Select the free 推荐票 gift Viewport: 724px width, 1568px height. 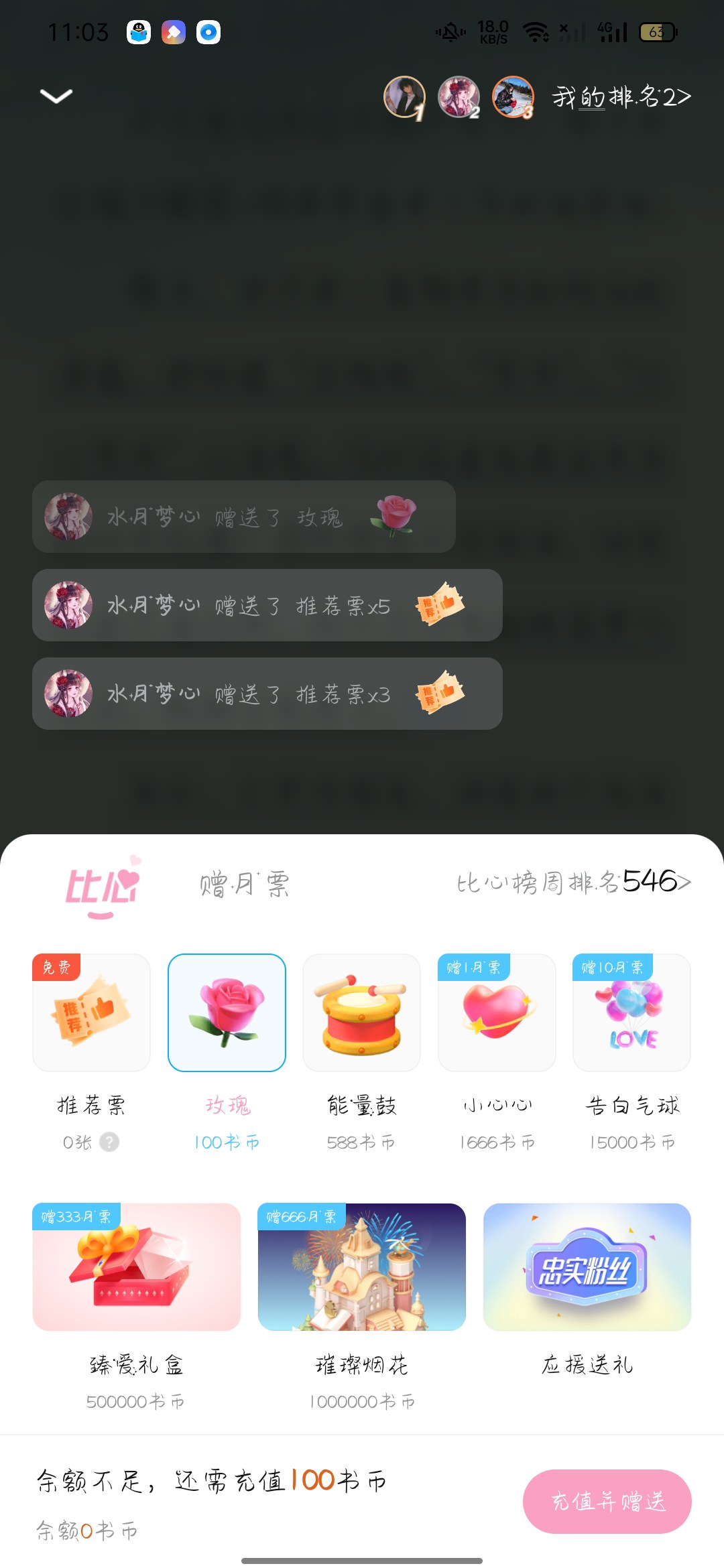point(91,1012)
